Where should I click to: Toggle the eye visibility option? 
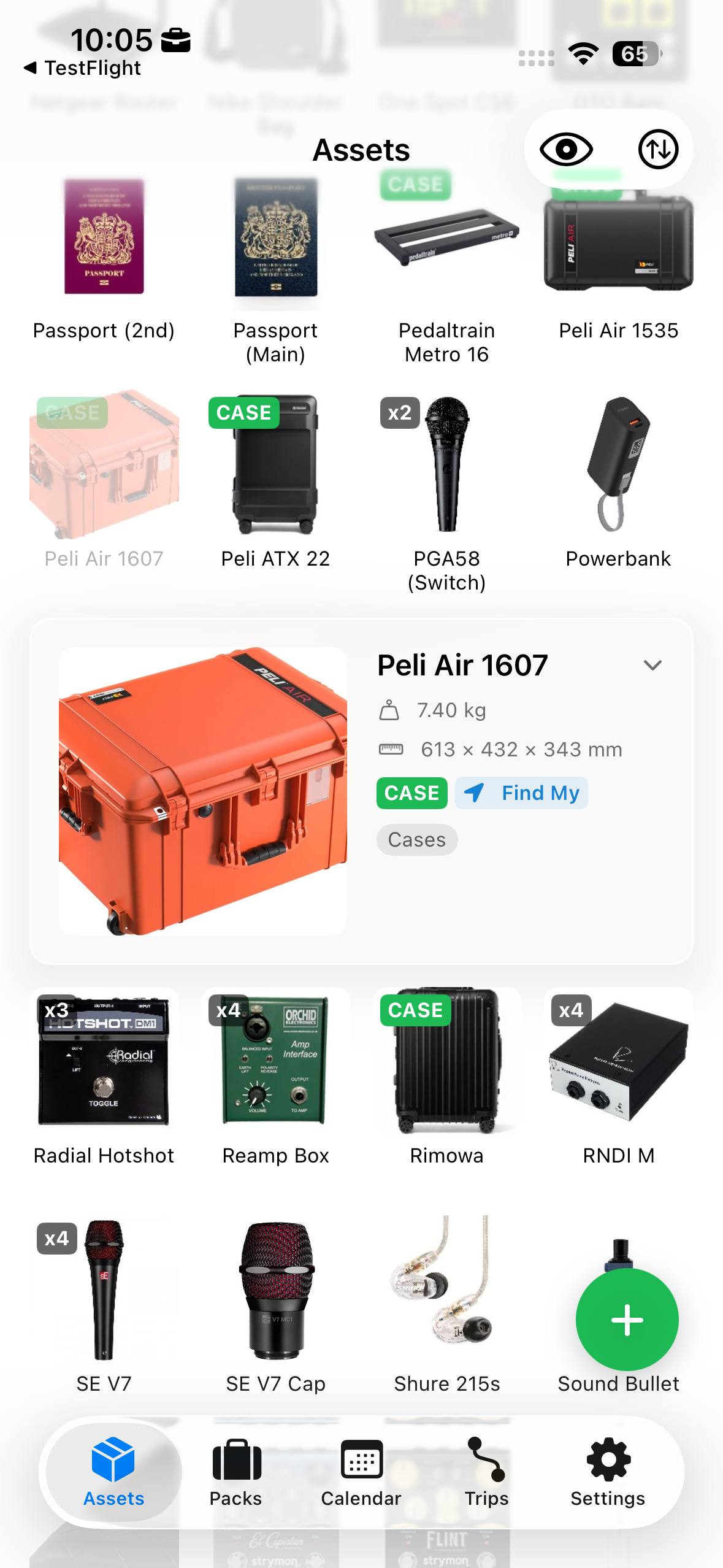pos(565,149)
